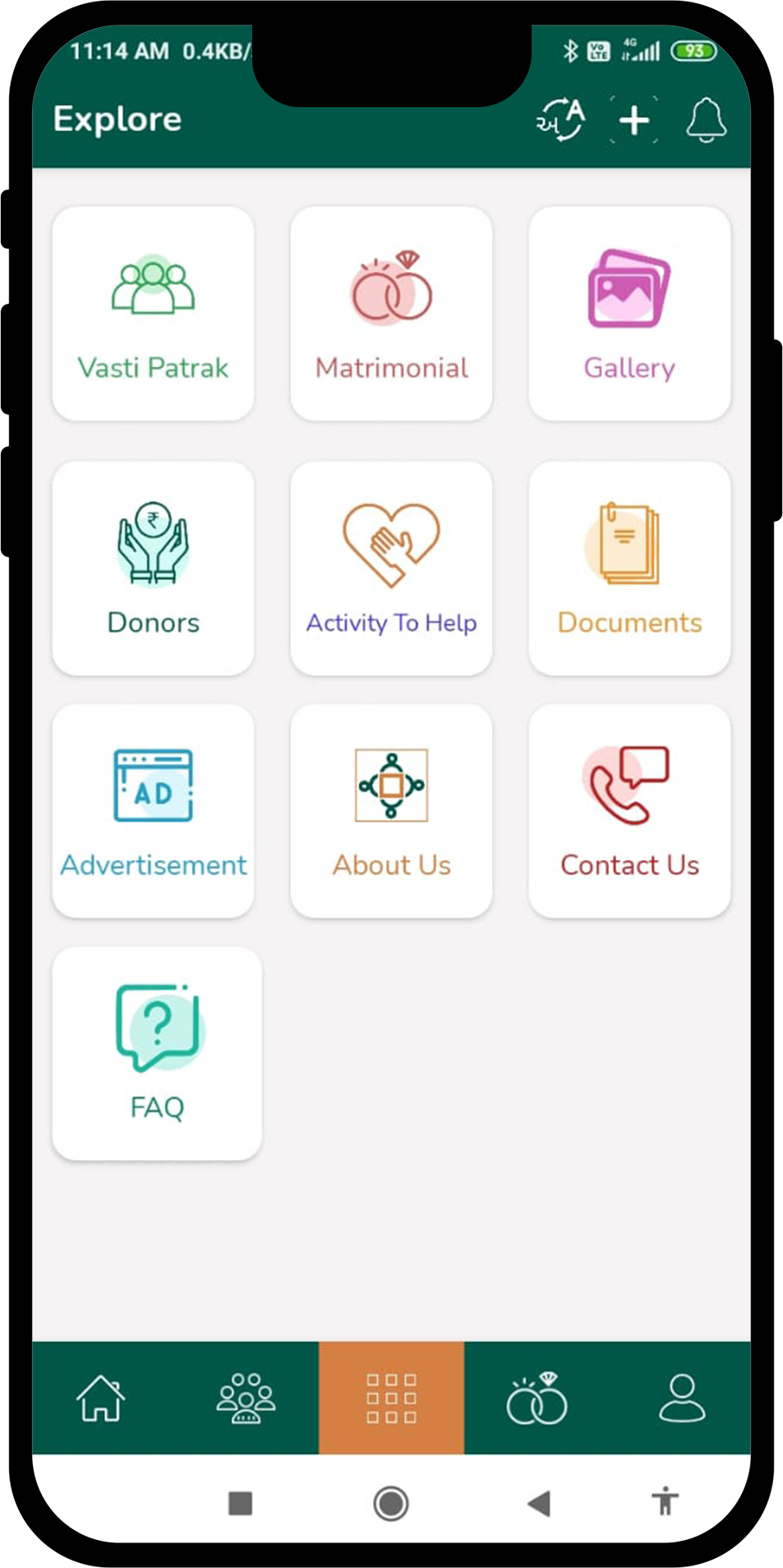This screenshot has height=1568, width=783.
Task: View the About Us section
Action: (391, 811)
